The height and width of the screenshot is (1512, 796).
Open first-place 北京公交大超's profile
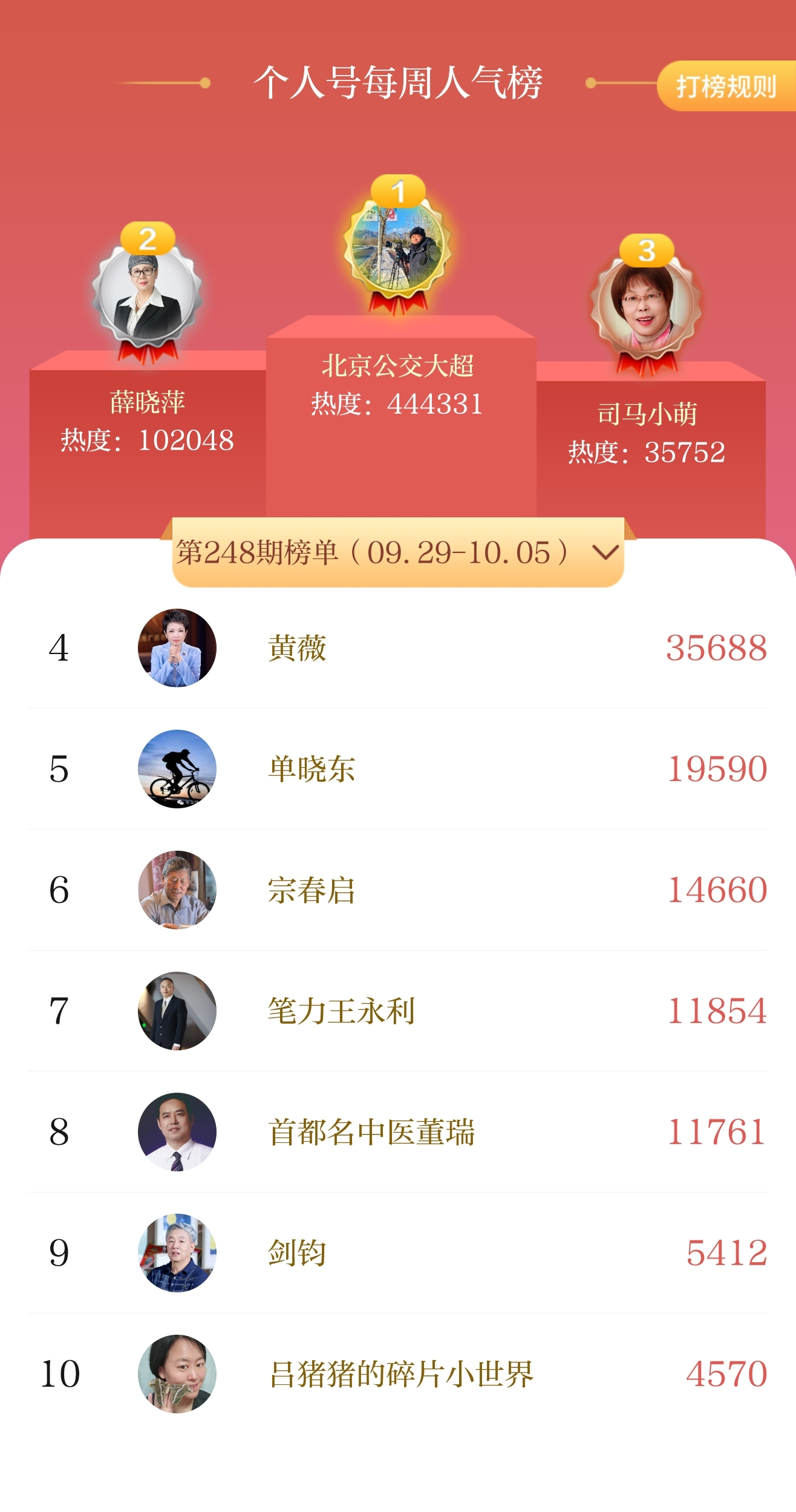point(397,248)
